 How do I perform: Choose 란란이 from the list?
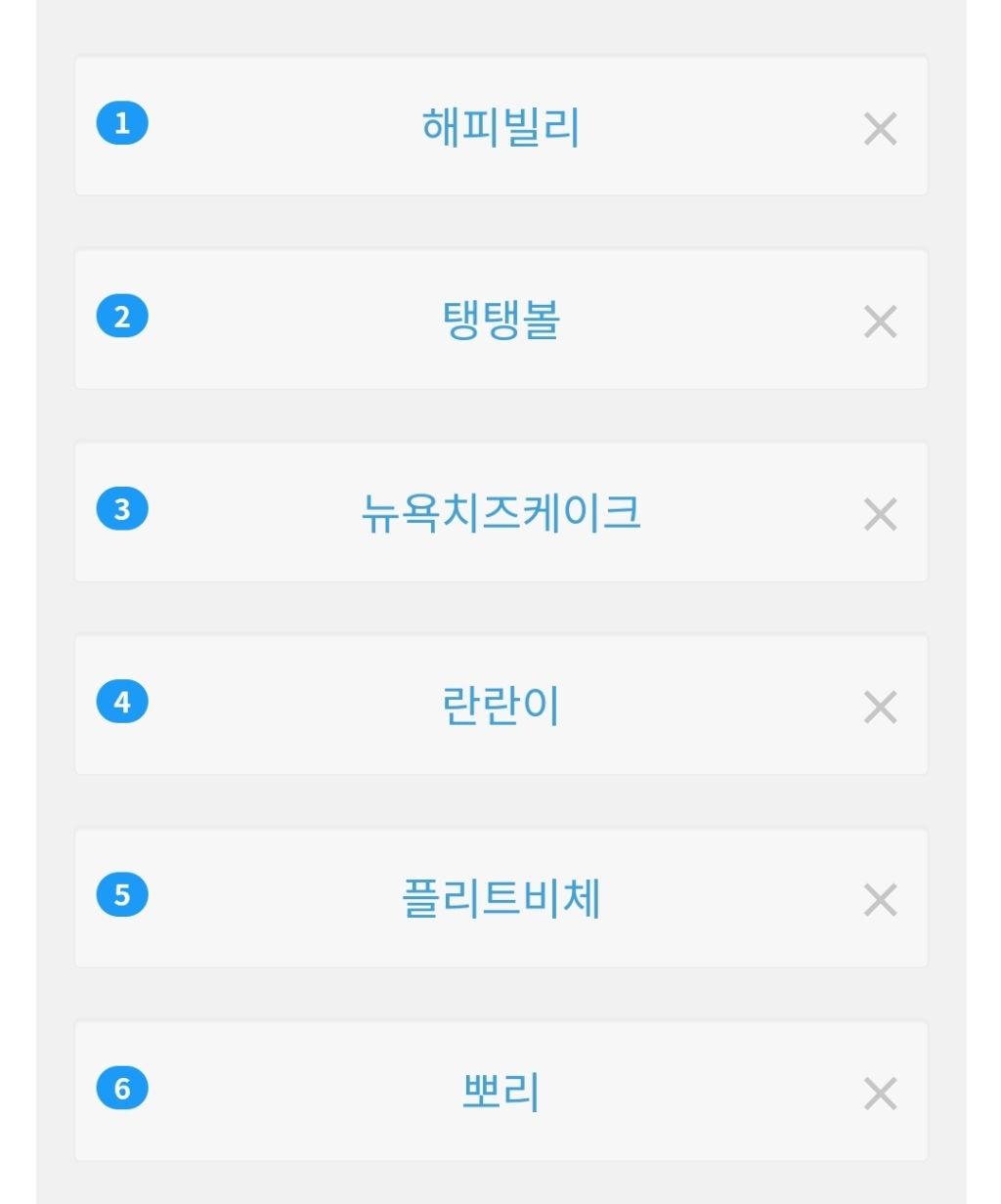[500, 706]
